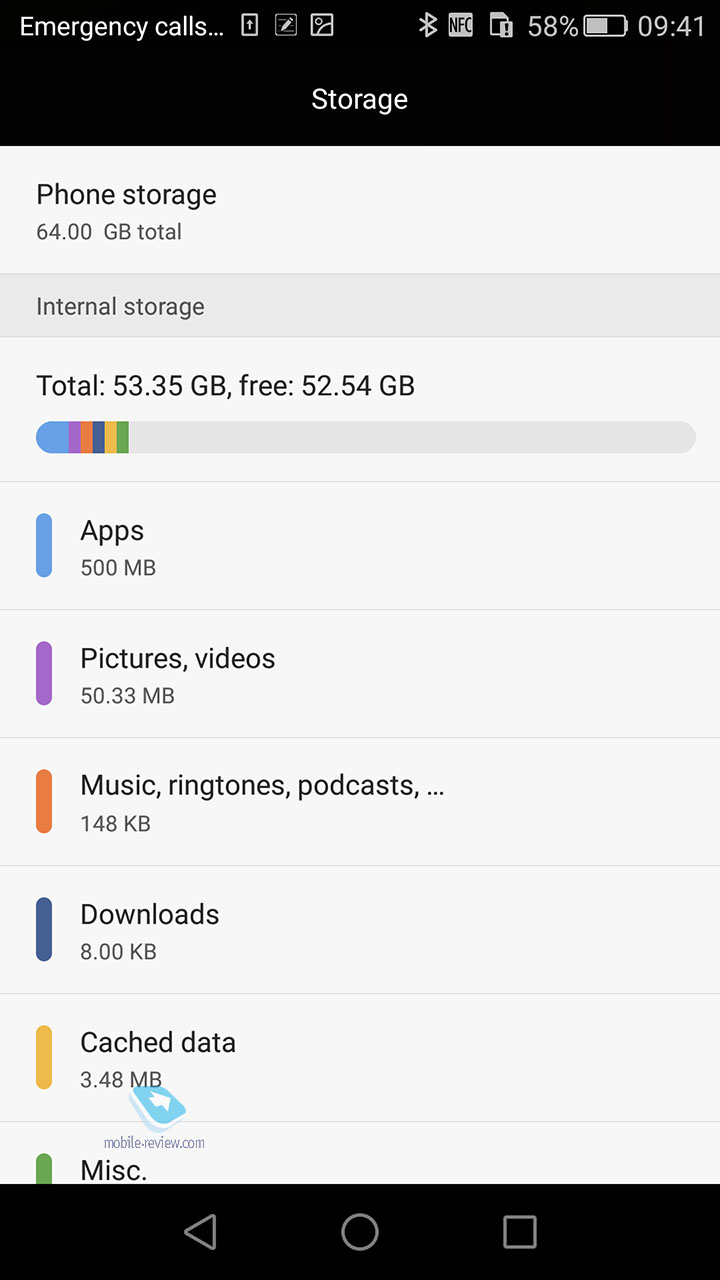
Task: Go to the home screen
Action: [x=360, y=1232]
